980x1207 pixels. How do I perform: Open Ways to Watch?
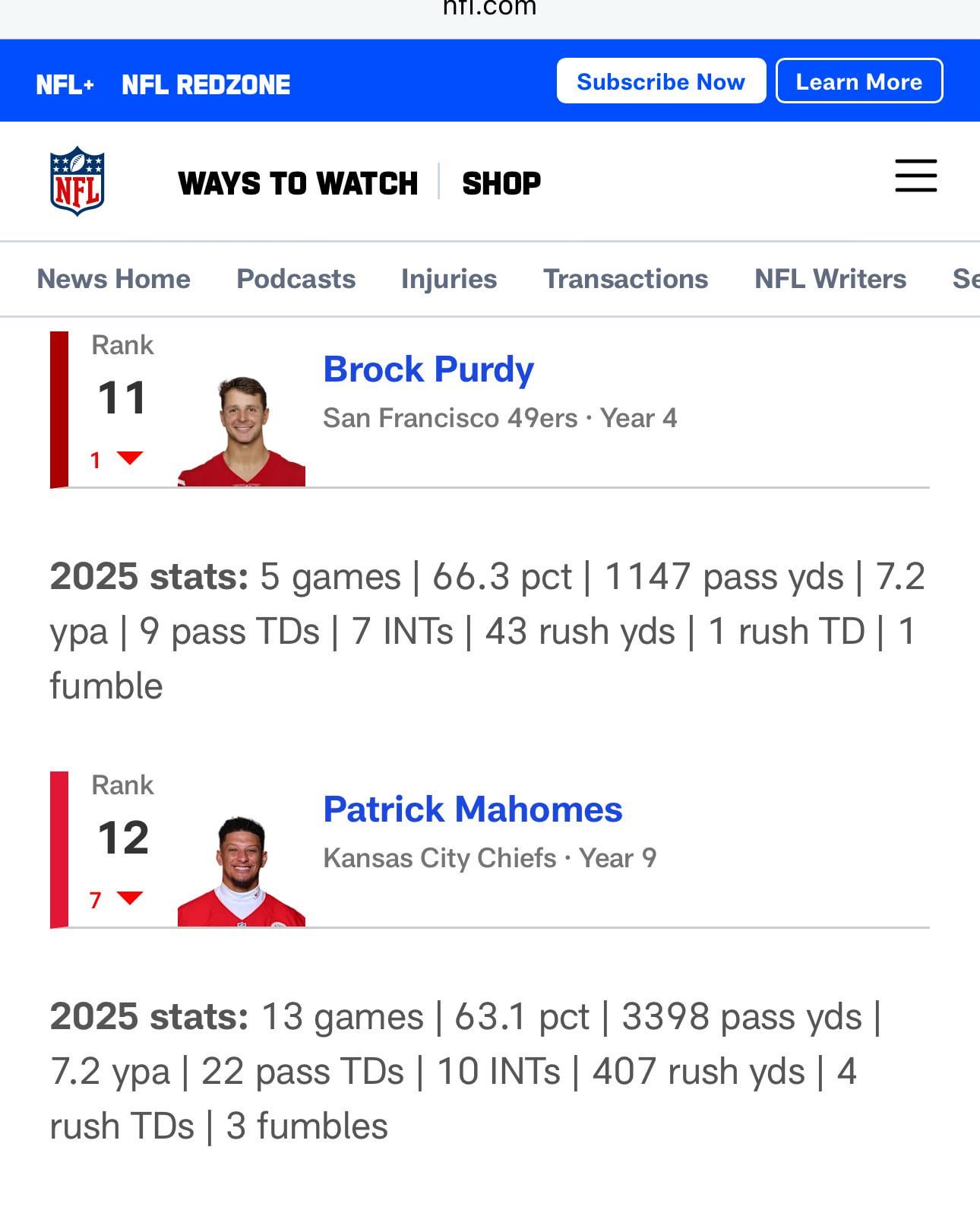coord(298,183)
